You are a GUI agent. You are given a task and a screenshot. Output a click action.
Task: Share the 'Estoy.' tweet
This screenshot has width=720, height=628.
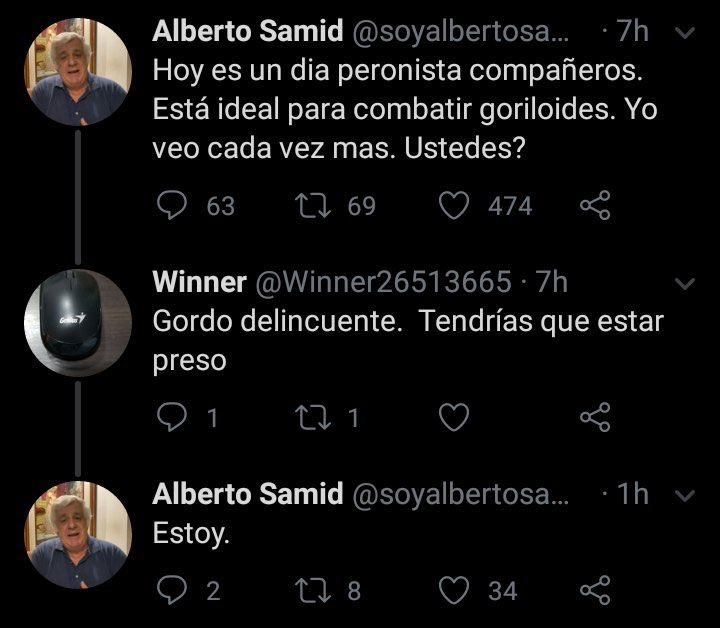tap(595, 590)
